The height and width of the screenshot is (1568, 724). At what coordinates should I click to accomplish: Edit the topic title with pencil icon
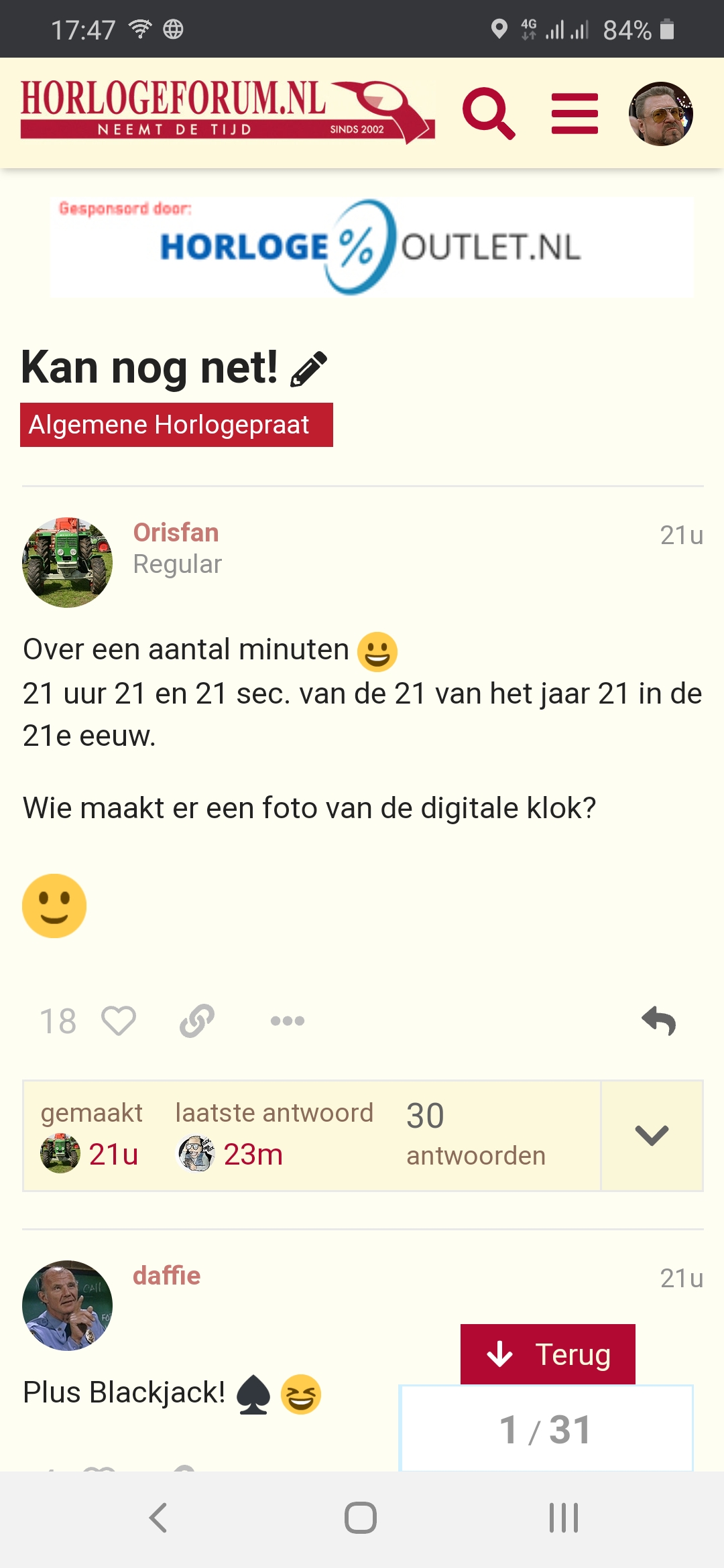tap(309, 369)
